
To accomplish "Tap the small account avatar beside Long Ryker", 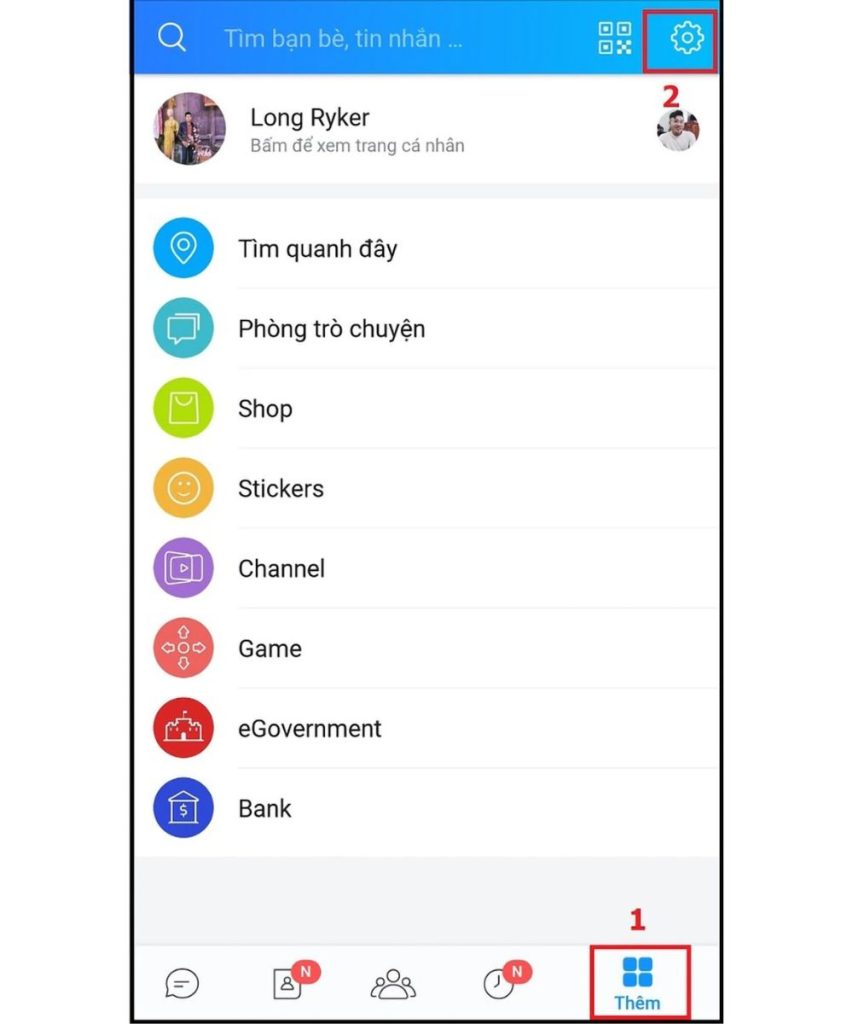I will (x=678, y=130).
